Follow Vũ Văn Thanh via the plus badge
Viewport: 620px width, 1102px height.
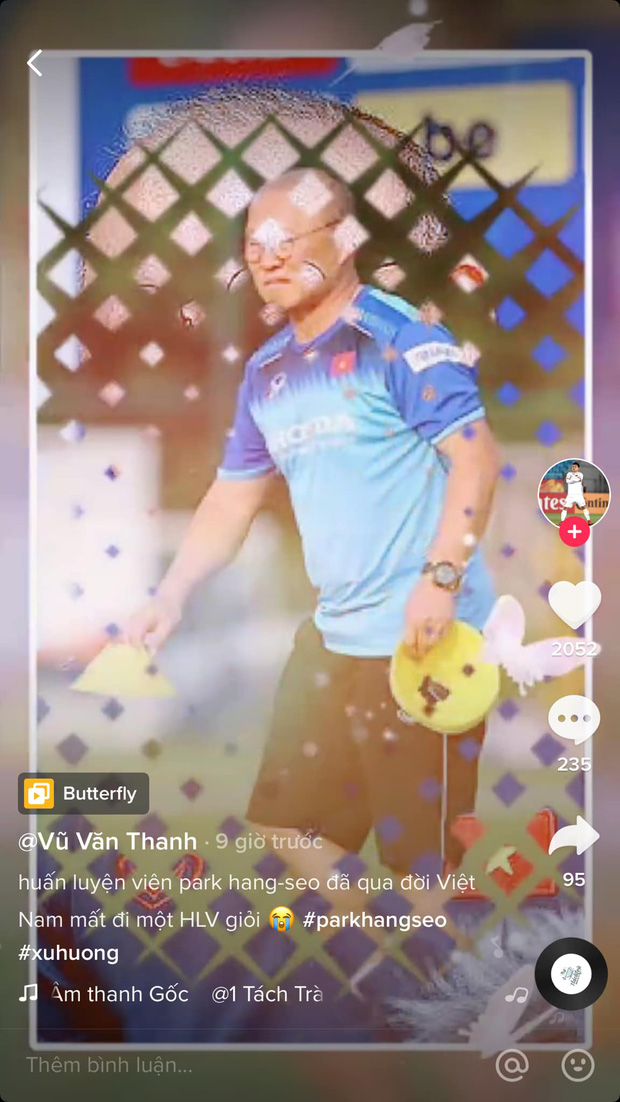point(574,532)
